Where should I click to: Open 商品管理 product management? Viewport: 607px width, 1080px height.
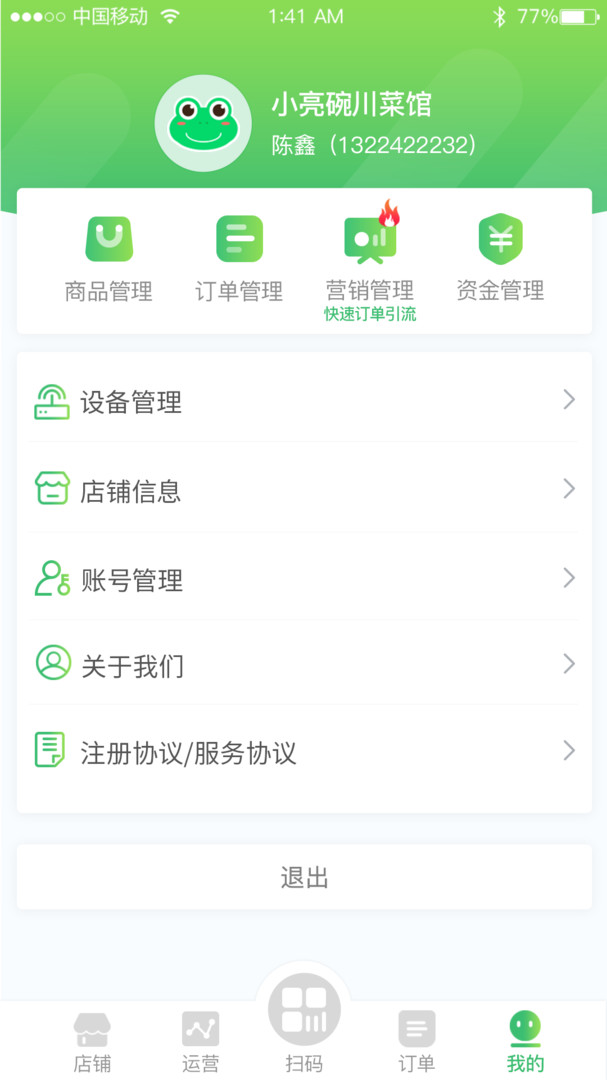tap(109, 258)
